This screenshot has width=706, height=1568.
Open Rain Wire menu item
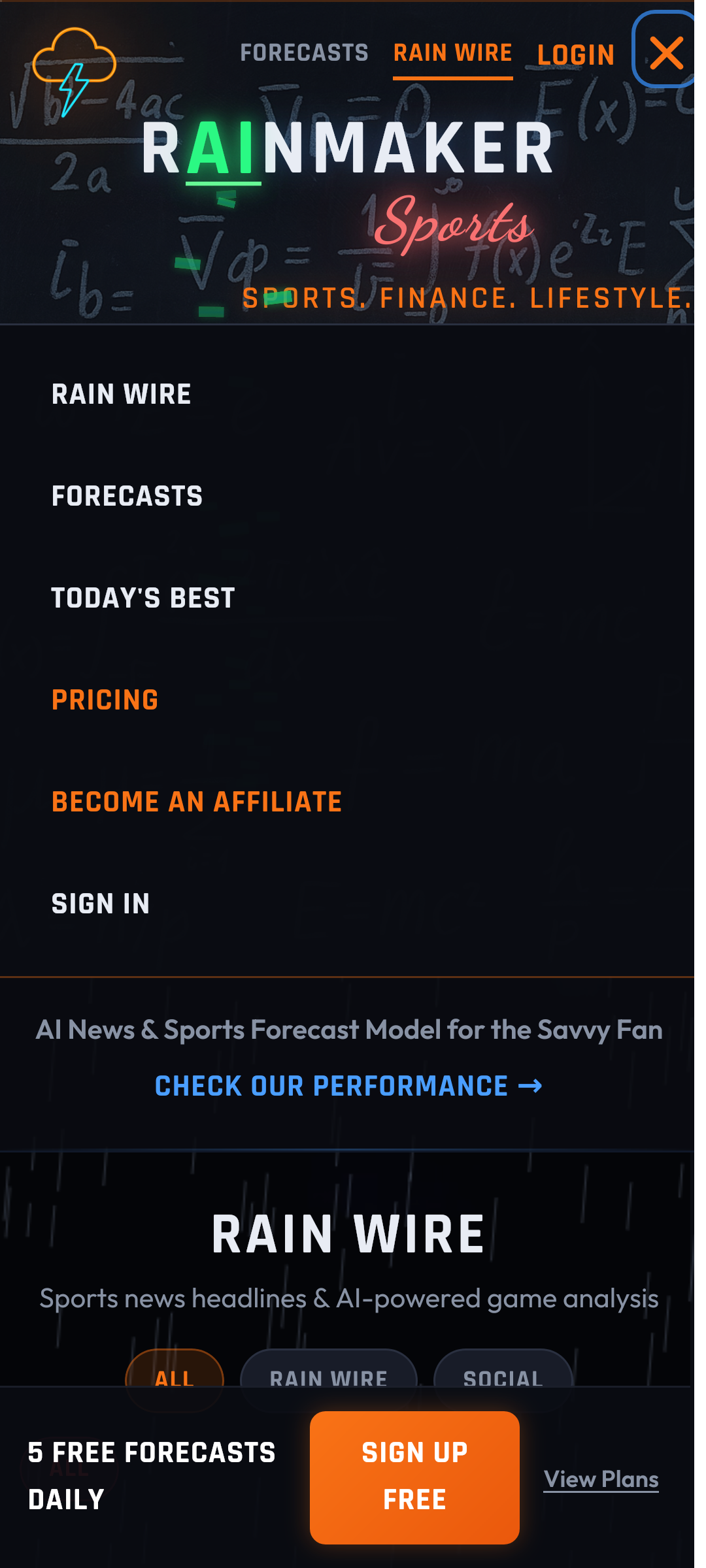click(x=122, y=395)
